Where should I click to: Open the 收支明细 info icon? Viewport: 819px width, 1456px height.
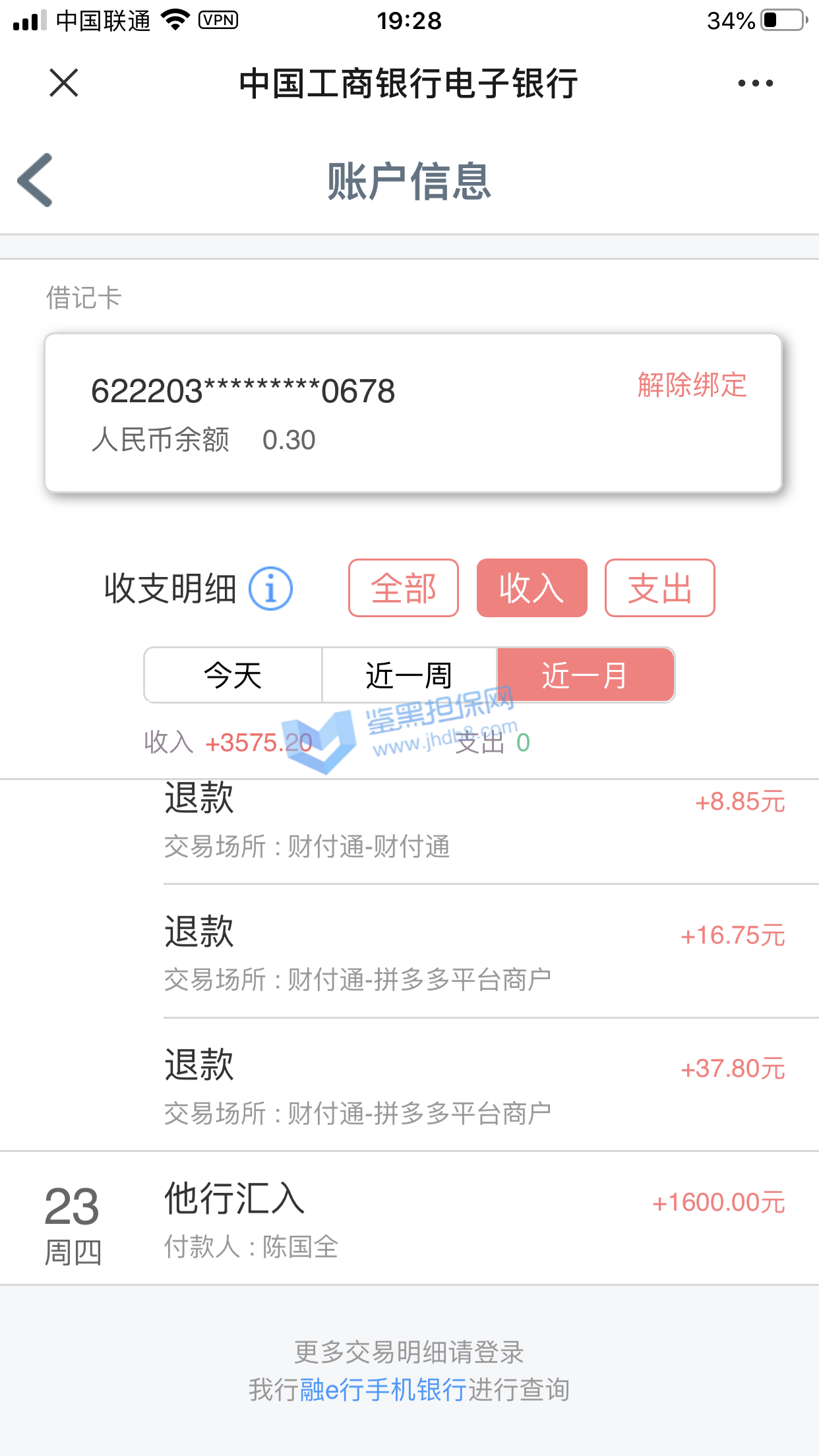(270, 588)
